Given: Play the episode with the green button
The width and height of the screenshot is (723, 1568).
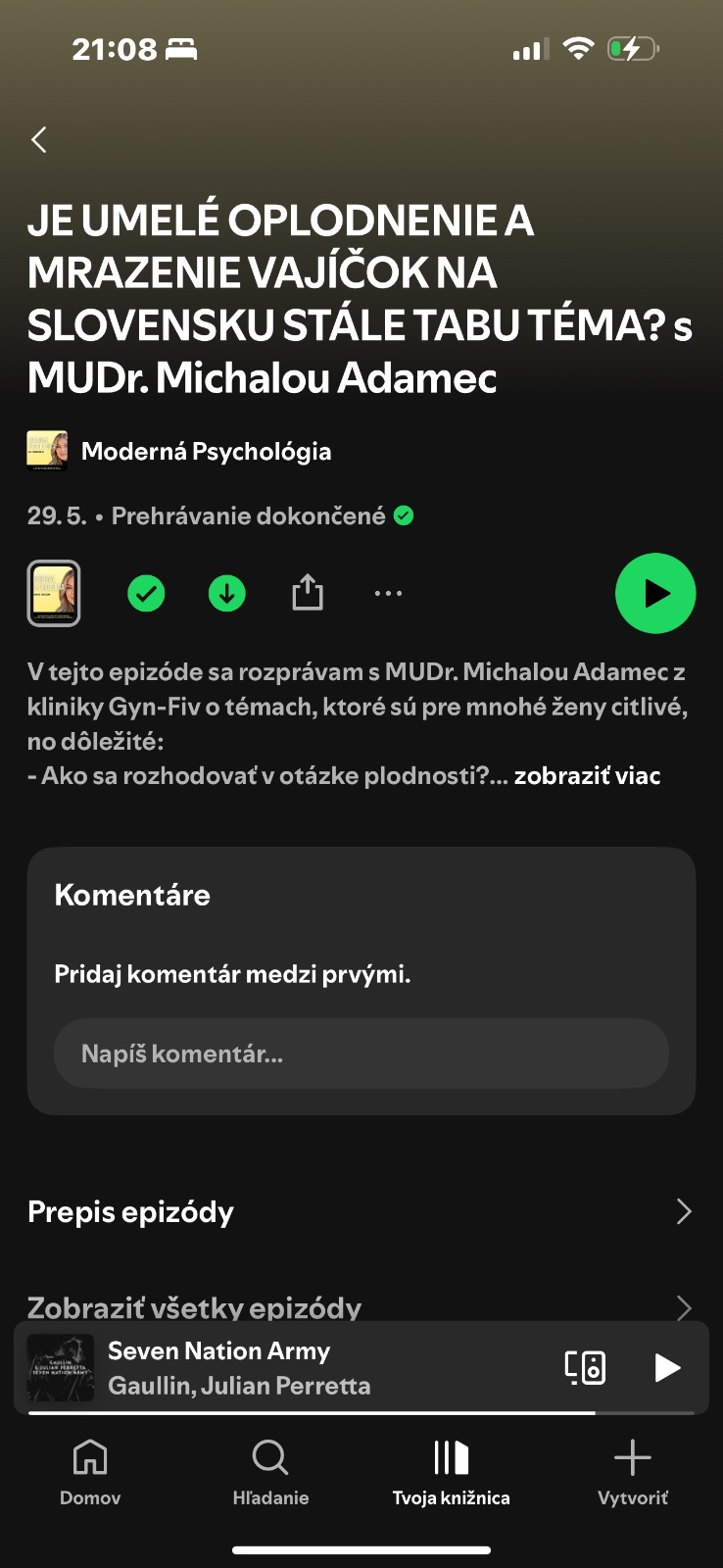Looking at the screenshot, I should pyautogui.click(x=654, y=593).
